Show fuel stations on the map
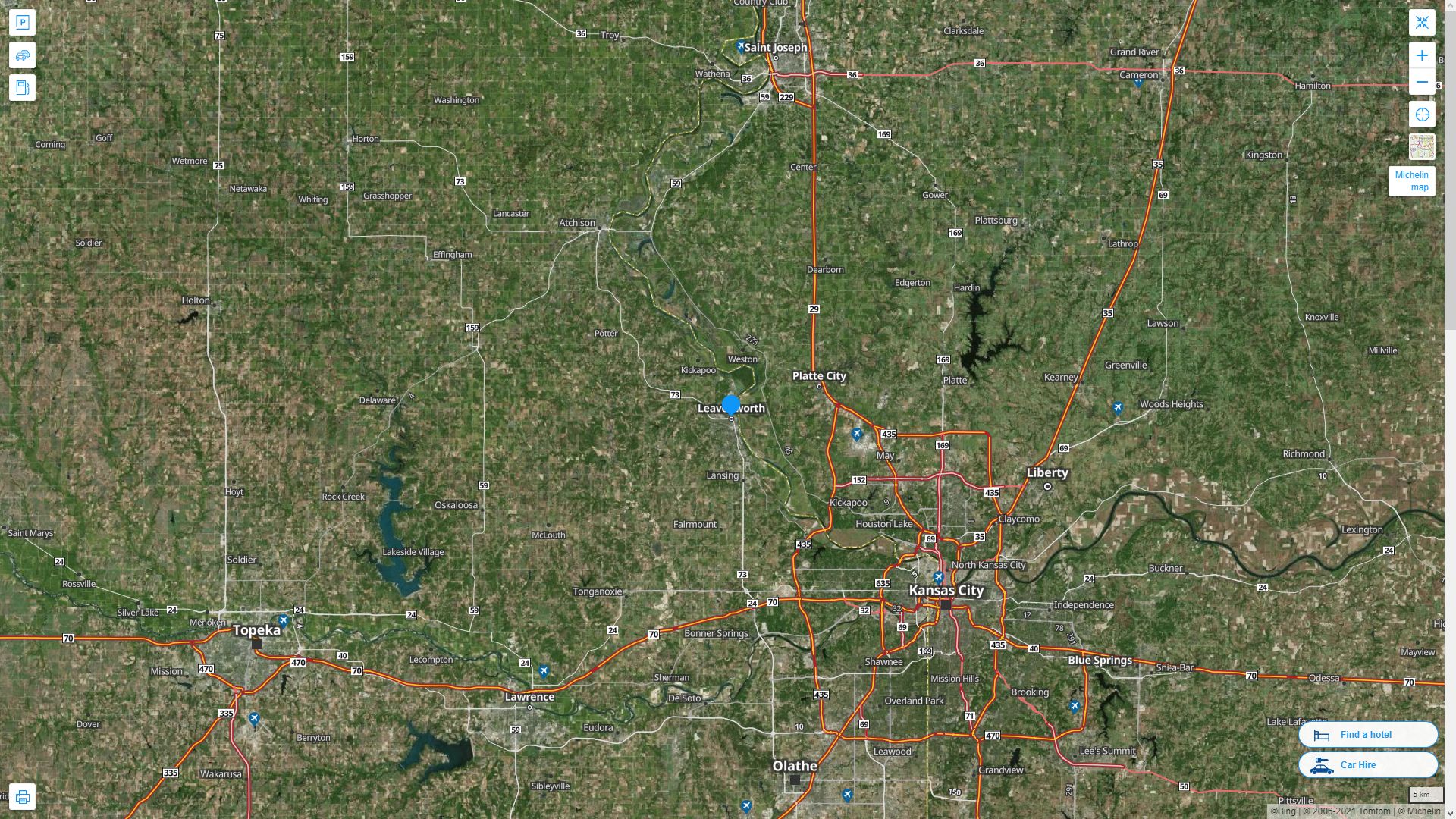The height and width of the screenshot is (819, 1456). tap(22, 88)
